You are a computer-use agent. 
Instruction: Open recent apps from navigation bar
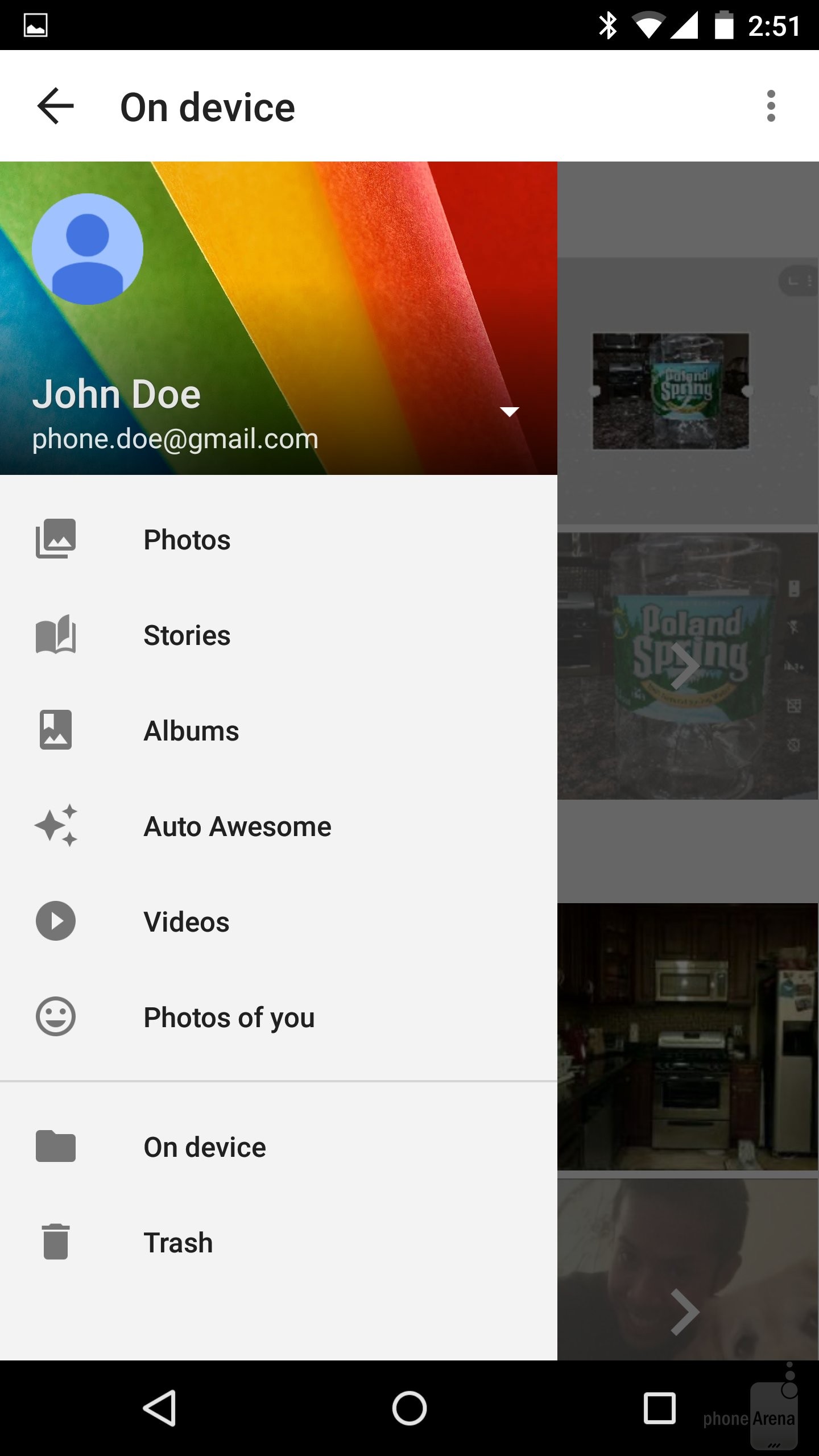[x=660, y=1408]
